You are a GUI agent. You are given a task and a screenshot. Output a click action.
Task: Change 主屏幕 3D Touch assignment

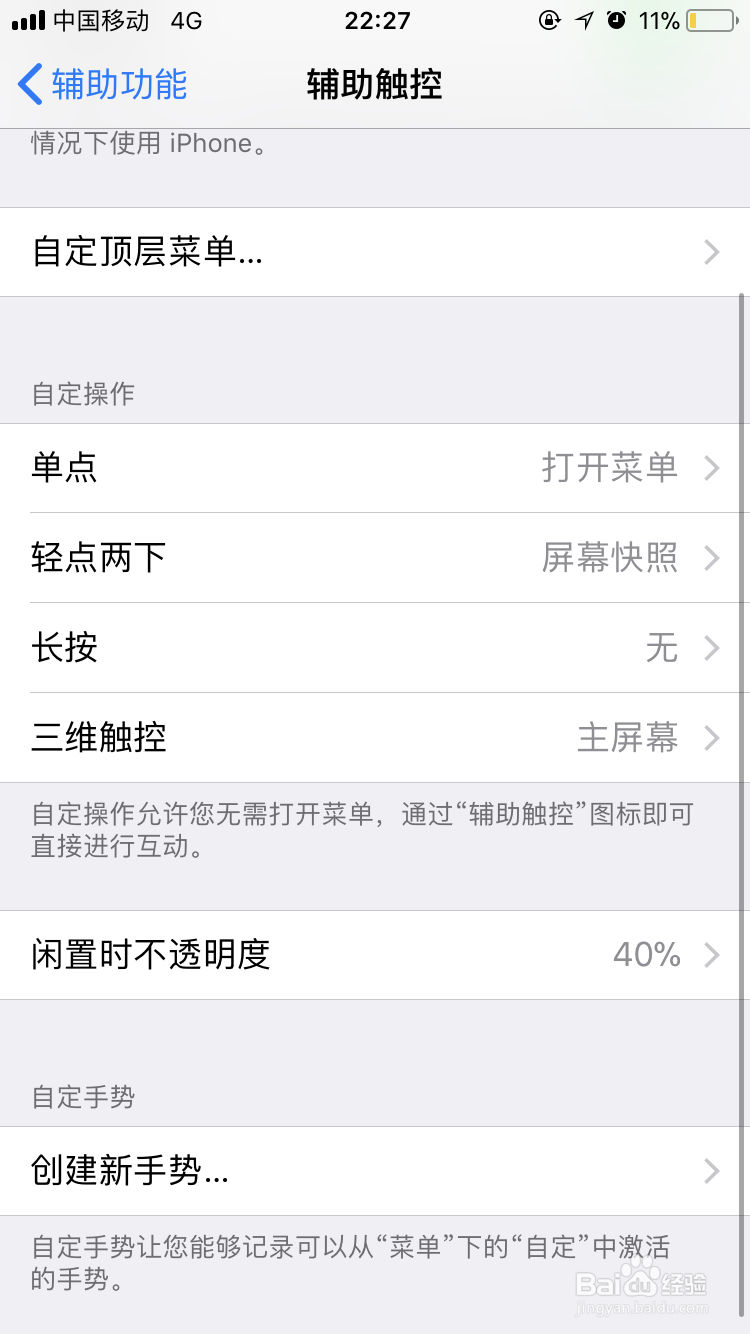tap(626, 738)
